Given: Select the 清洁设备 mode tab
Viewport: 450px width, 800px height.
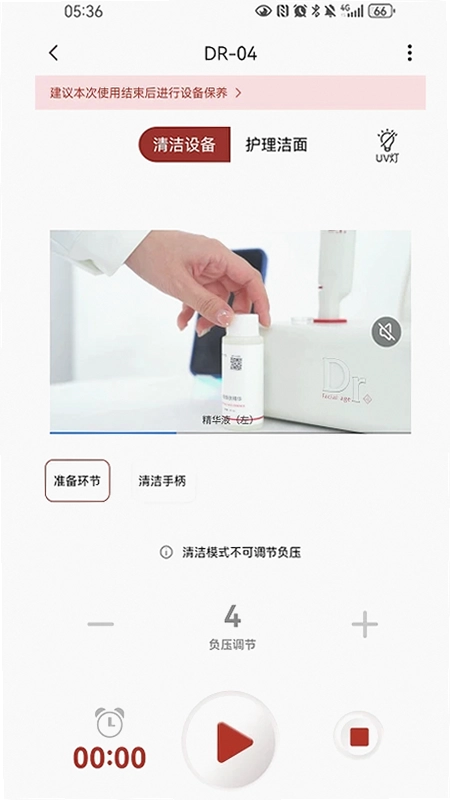Looking at the screenshot, I should click(184, 144).
